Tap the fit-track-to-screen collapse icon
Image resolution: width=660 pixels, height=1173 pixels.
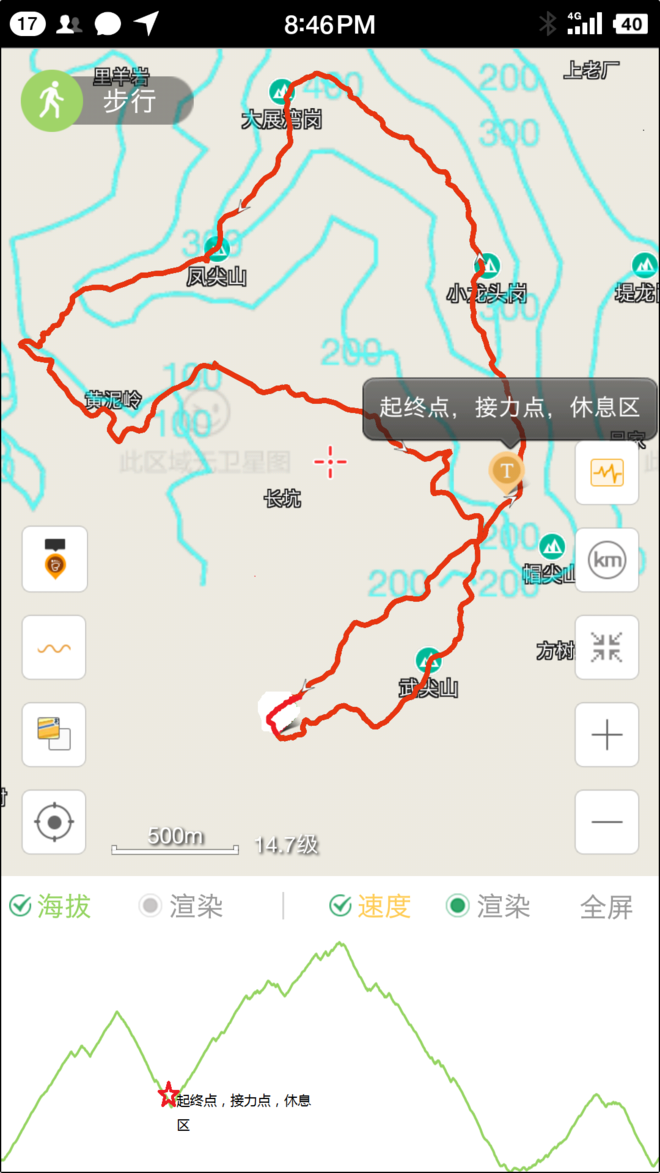point(606,647)
